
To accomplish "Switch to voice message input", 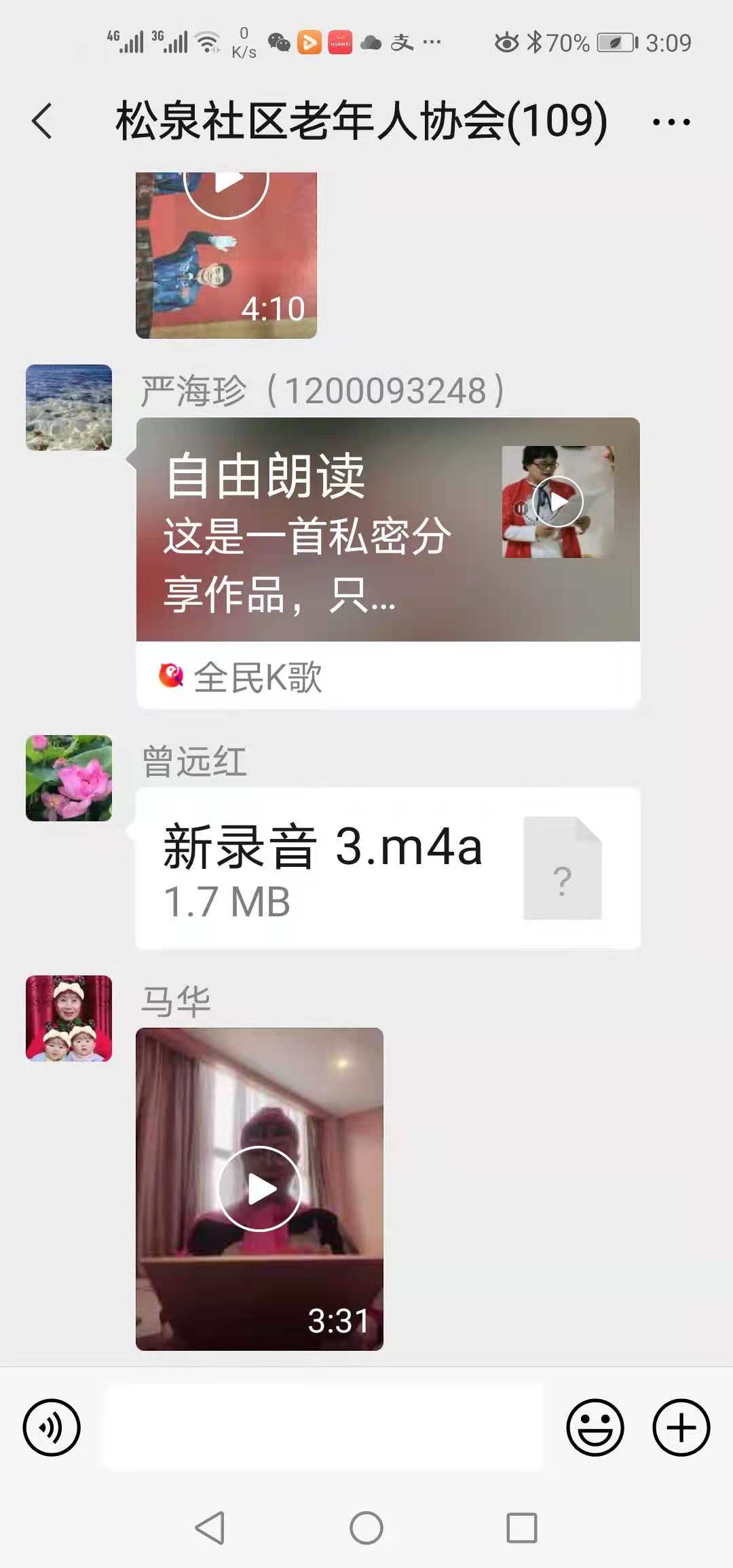I will [x=52, y=1427].
